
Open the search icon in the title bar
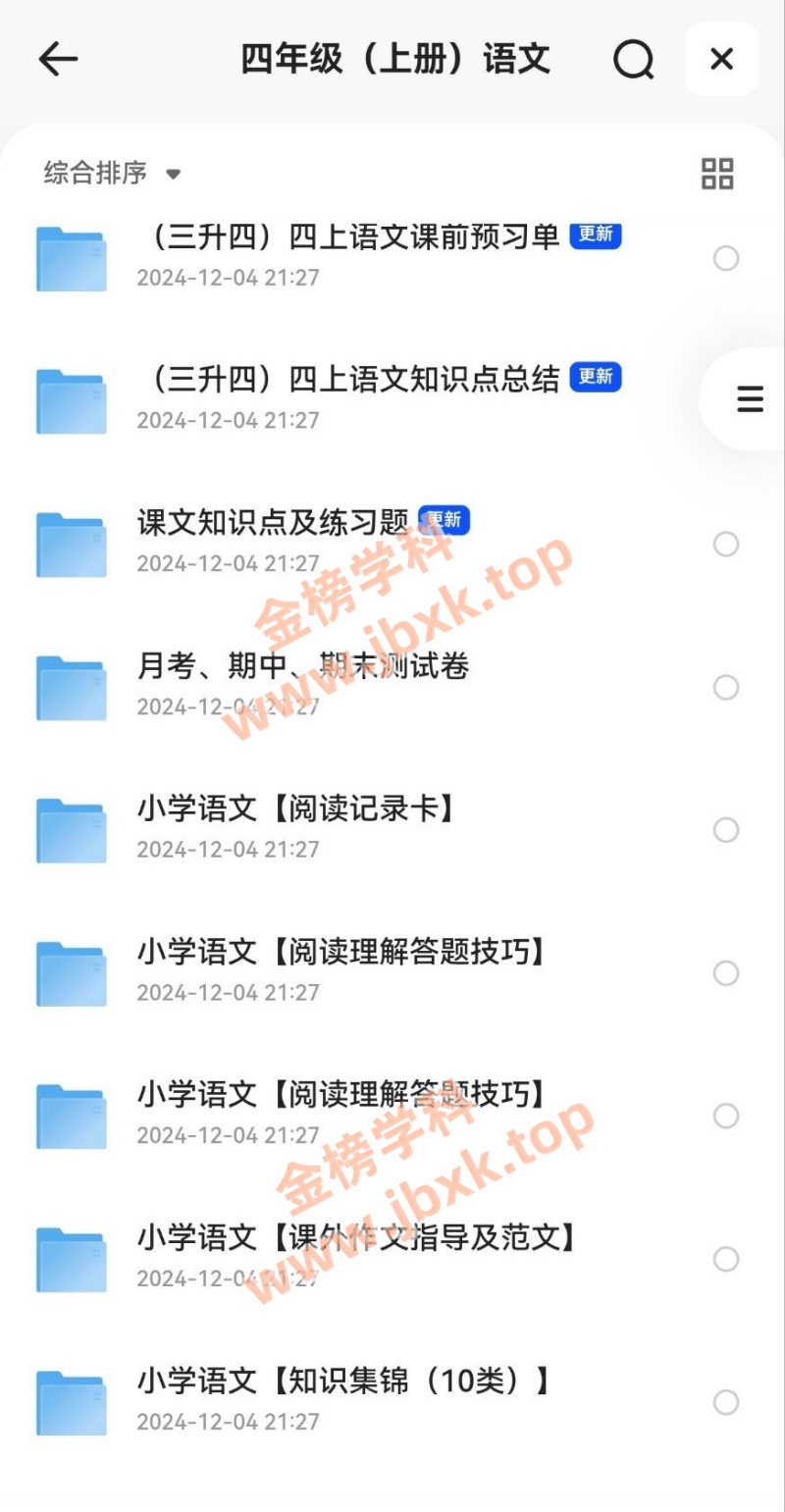(x=635, y=59)
